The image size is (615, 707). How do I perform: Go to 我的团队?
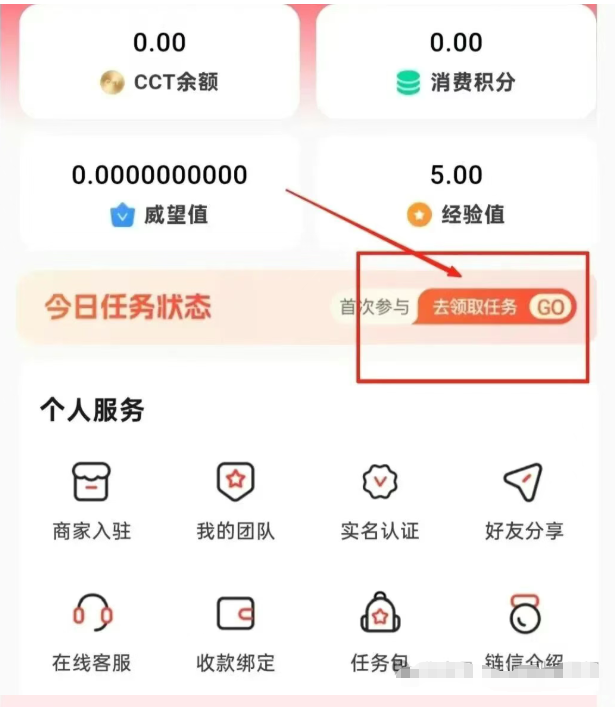point(235,501)
